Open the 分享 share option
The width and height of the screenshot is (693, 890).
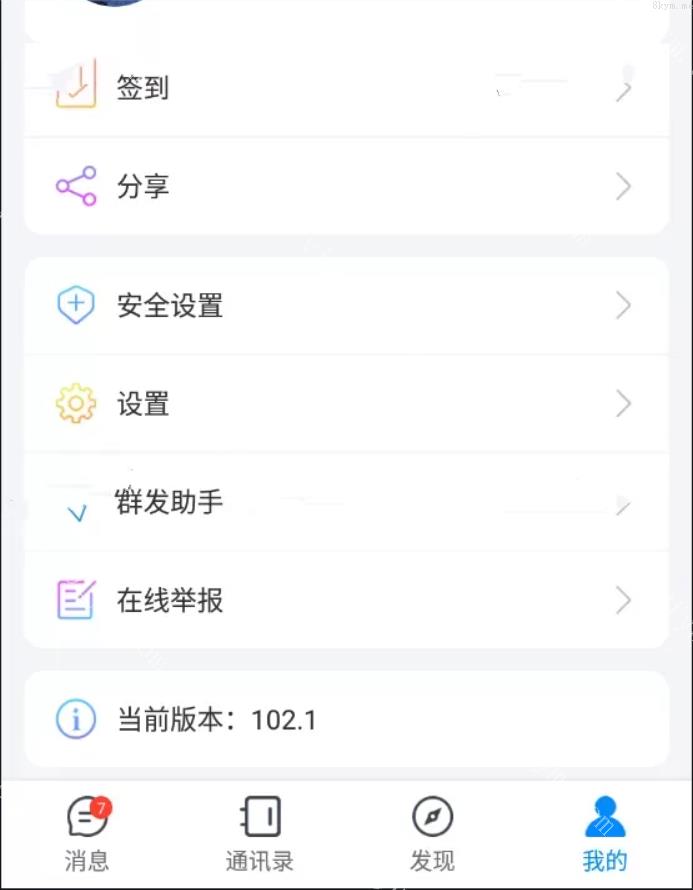[x=345, y=187]
